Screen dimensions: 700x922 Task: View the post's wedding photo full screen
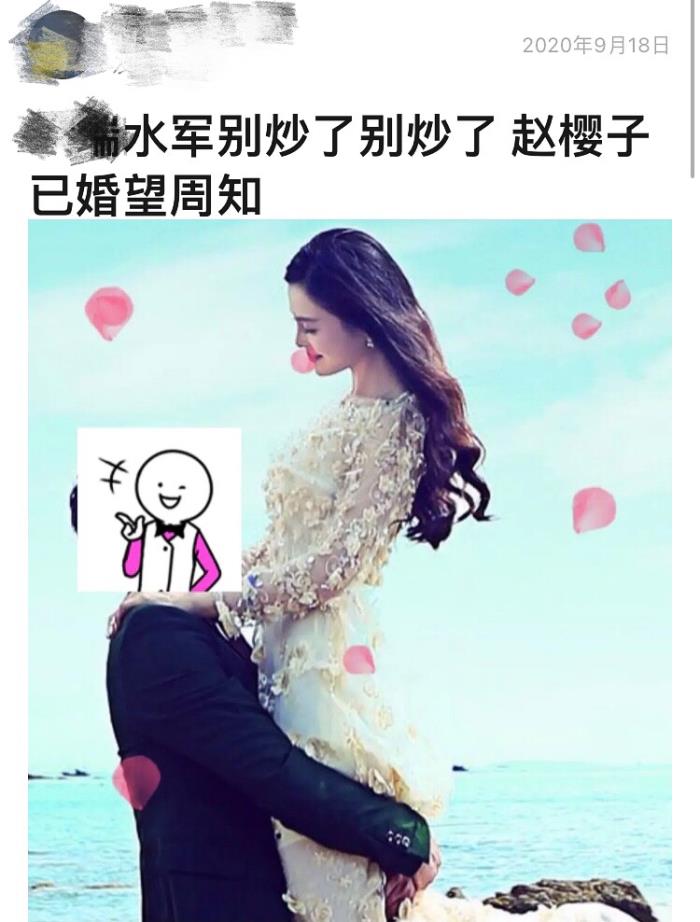pos(350,570)
